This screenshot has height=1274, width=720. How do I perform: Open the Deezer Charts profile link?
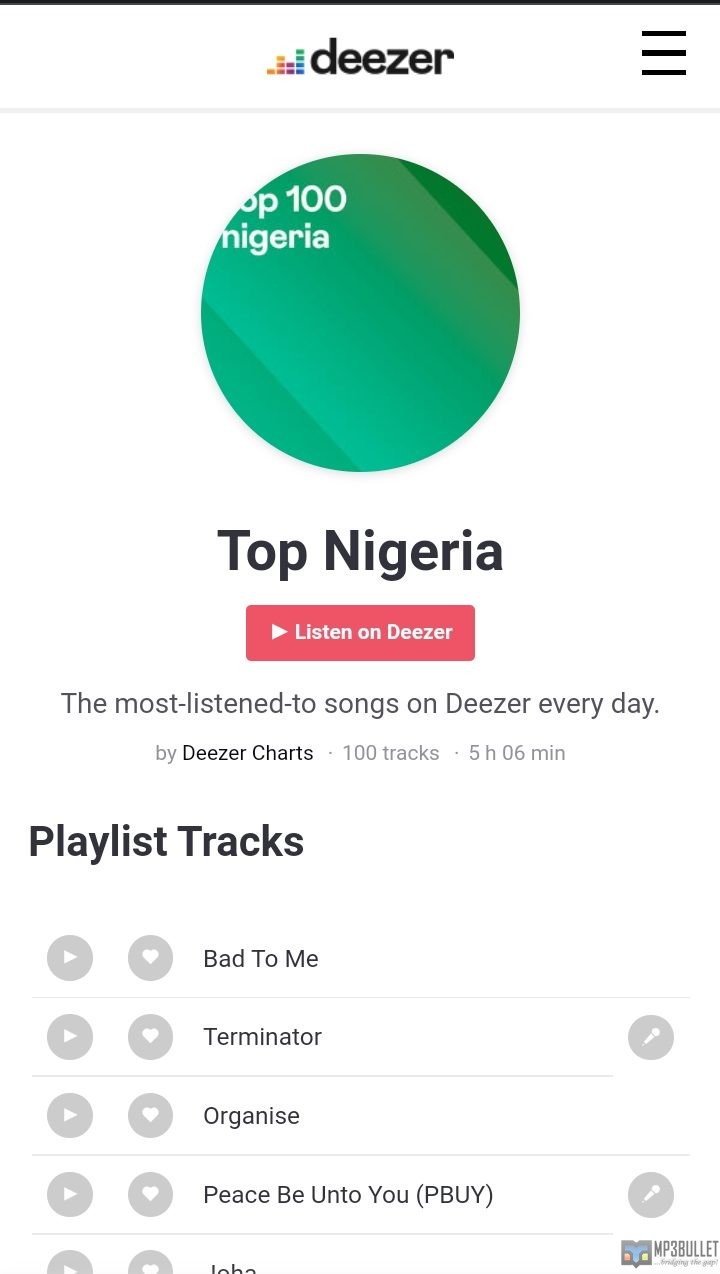coord(247,753)
